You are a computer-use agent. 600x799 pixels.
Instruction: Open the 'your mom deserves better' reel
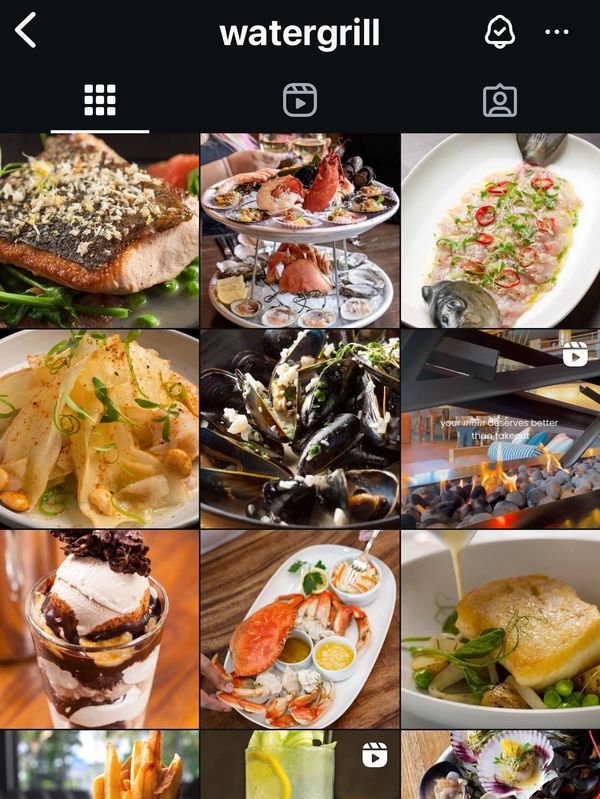(x=500, y=429)
